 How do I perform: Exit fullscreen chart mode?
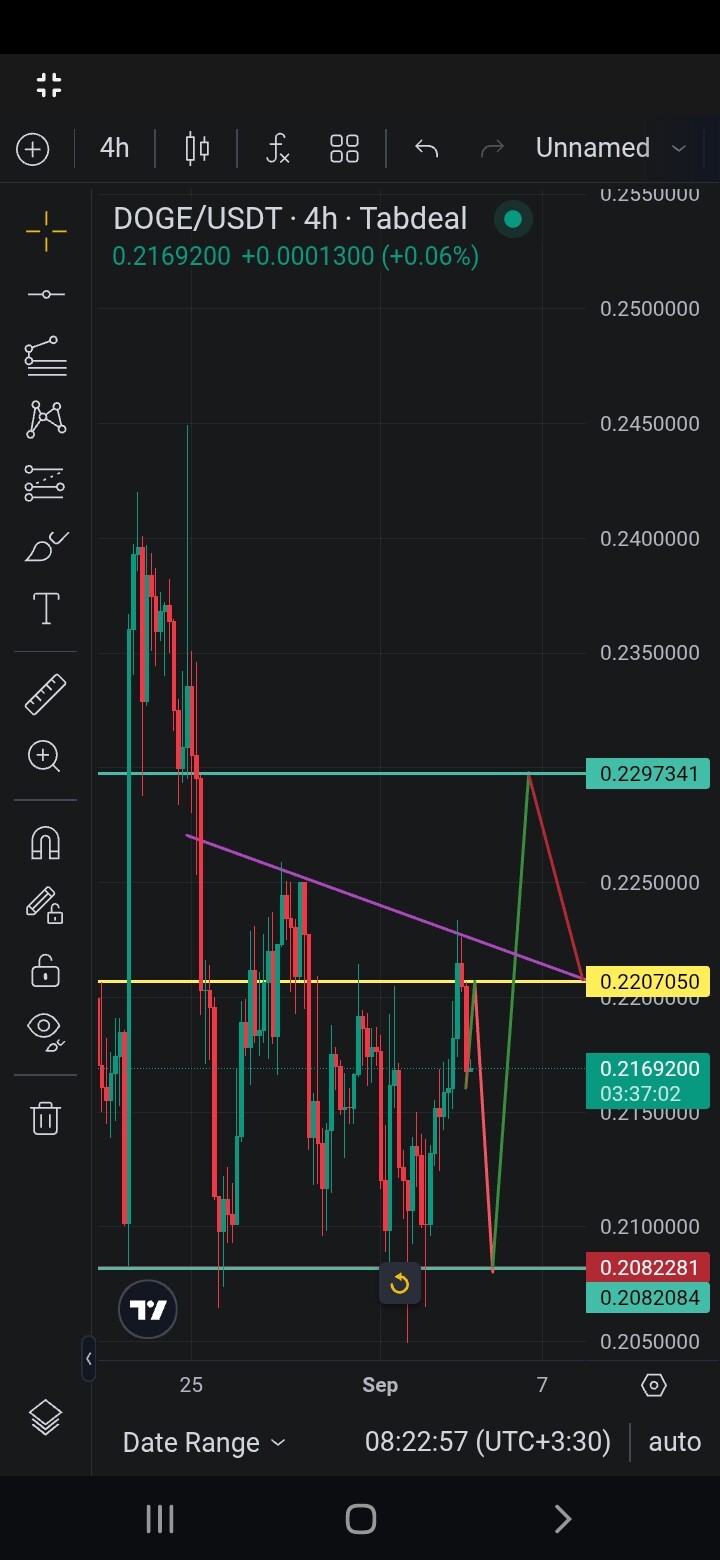point(48,85)
